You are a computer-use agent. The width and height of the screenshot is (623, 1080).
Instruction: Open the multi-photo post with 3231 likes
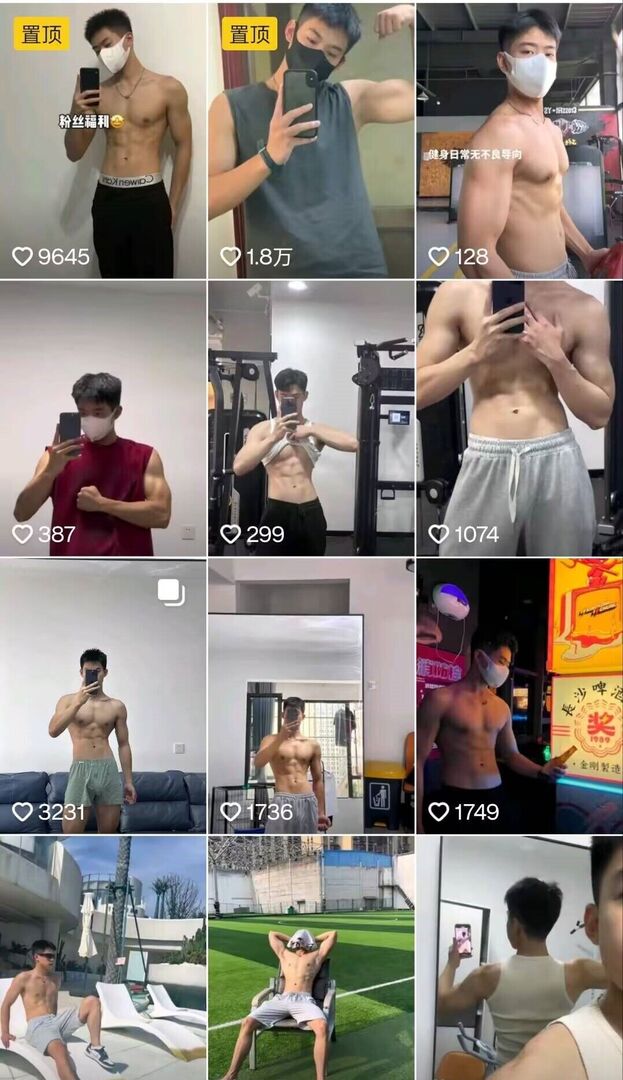103,695
